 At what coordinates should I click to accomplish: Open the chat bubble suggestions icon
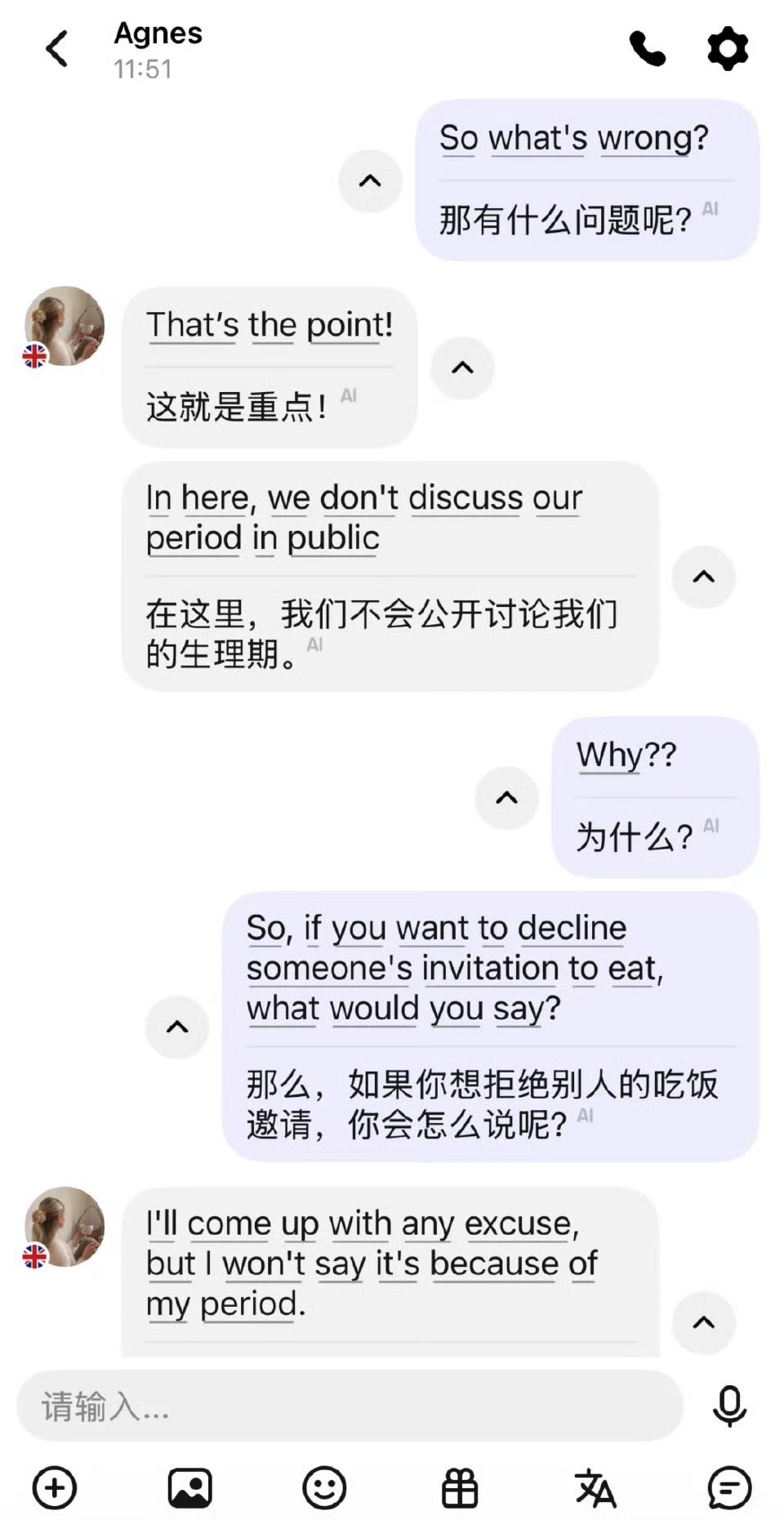728,1487
